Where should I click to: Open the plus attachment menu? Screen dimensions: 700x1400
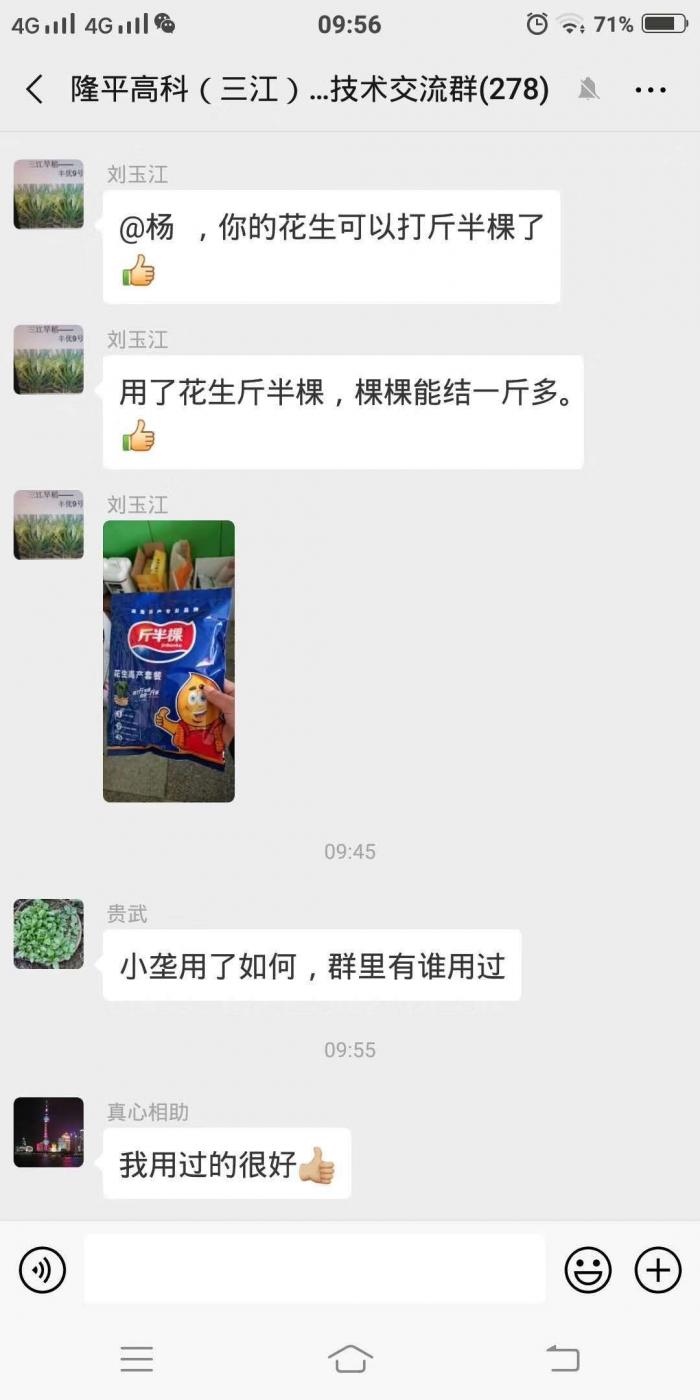(x=658, y=1270)
